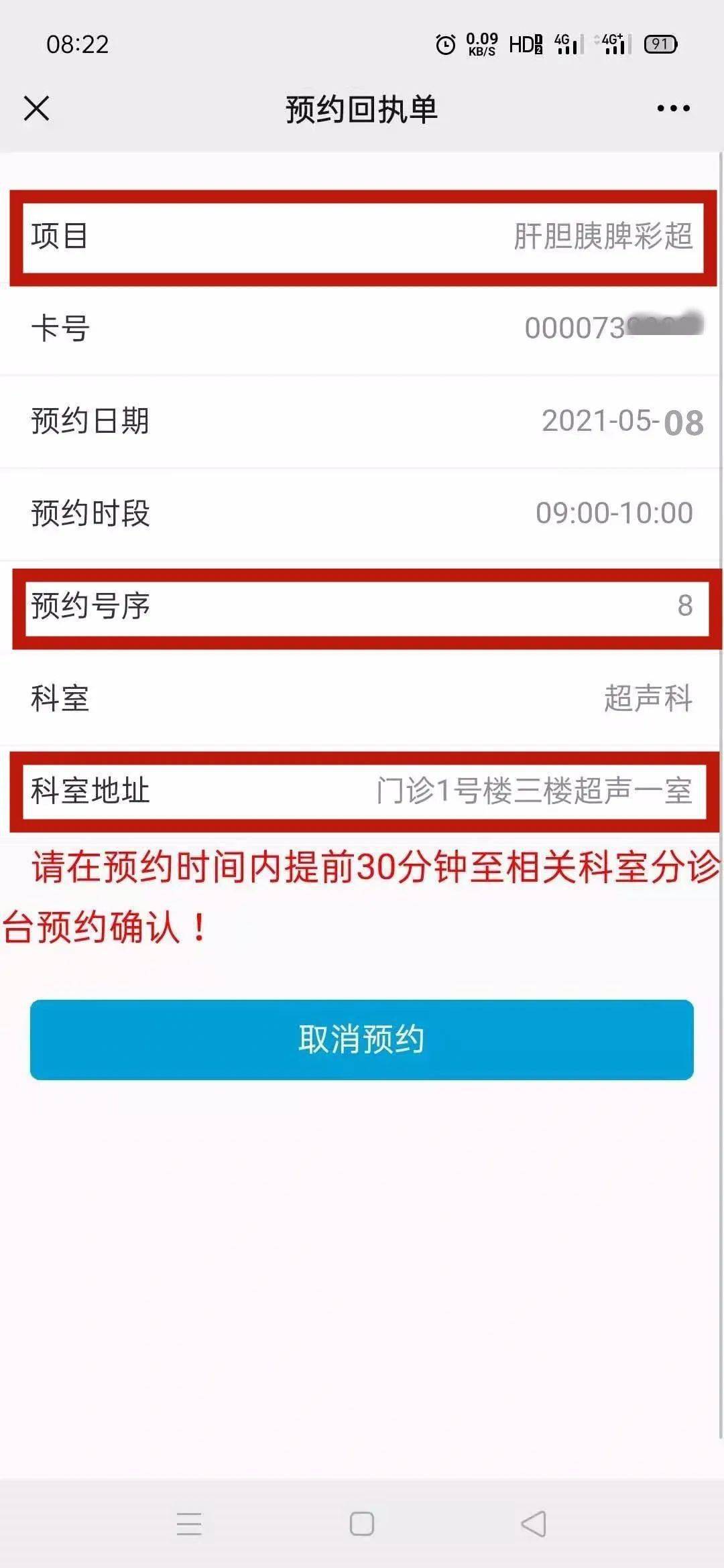Open the three-dot overflow menu
The height and width of the screenshot is (1568, 724).
673,109
